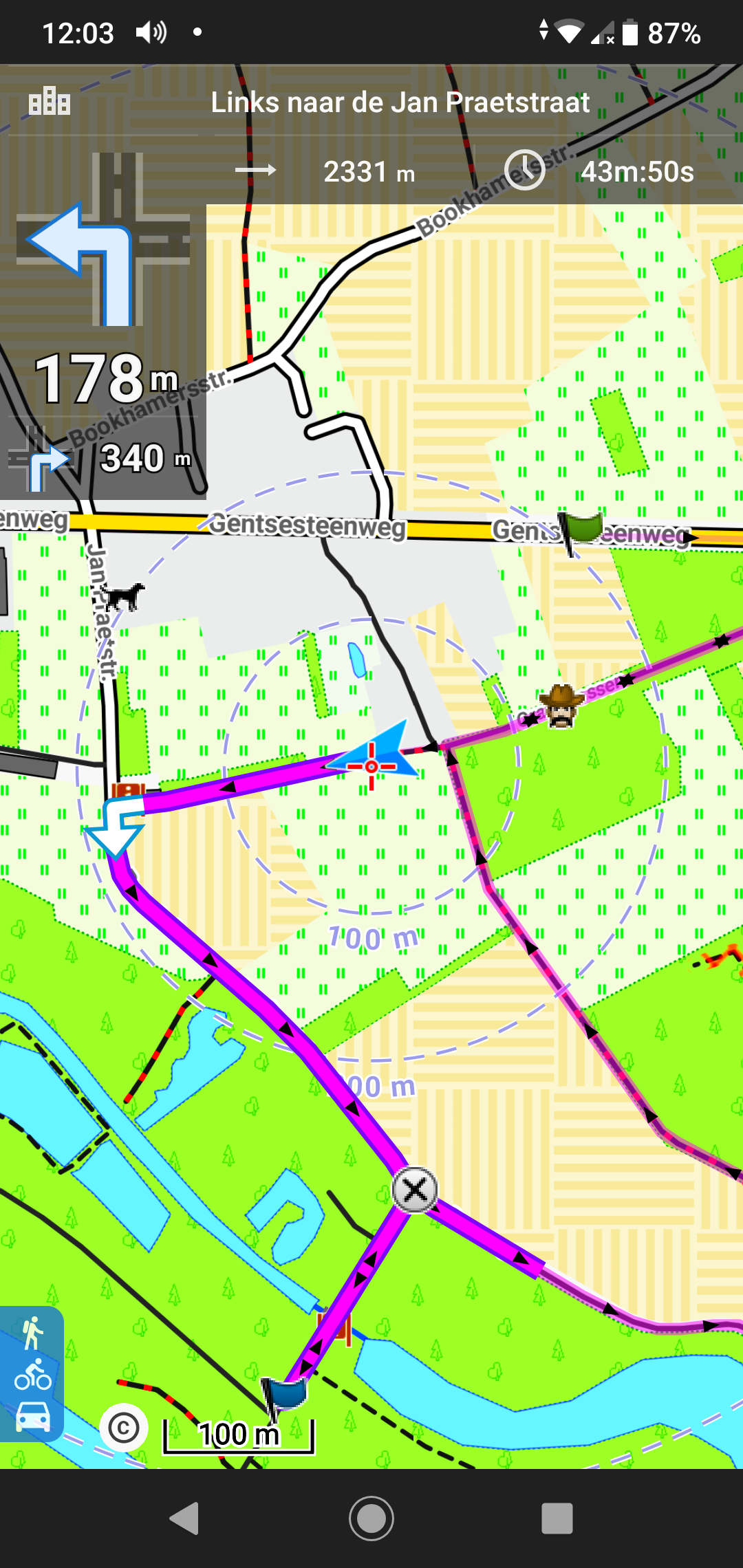743x1568 pixels.
Task: Tap the dog icon near Jan Praetstraat
Action: point(124,596)
